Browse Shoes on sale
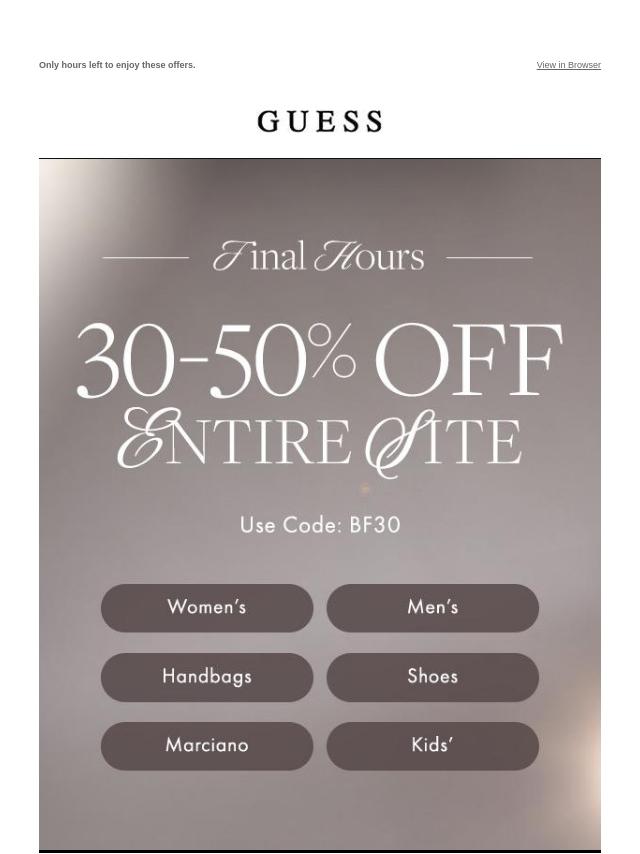Screen dimensions: 640x854 (x=432, y=677)
